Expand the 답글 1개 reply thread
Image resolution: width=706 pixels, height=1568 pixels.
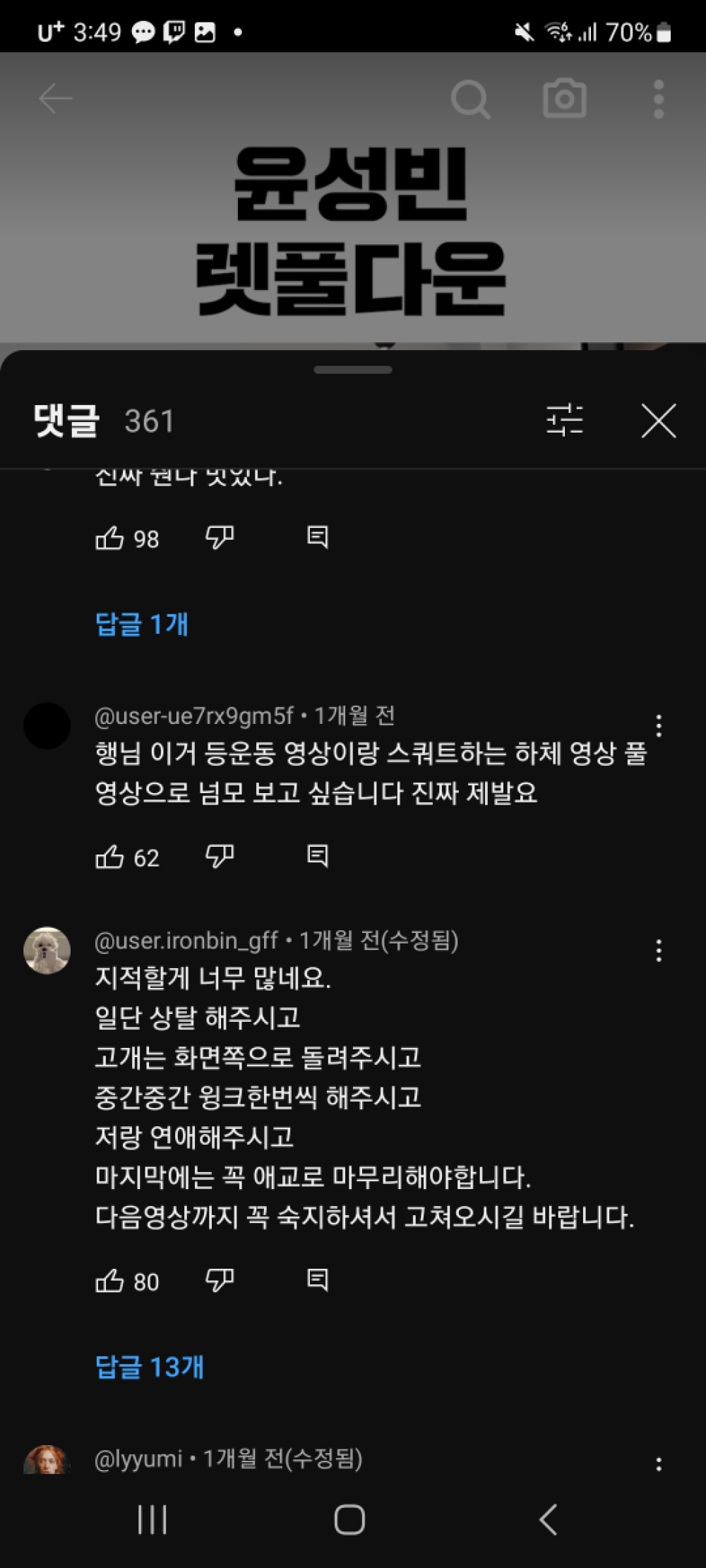(142, 625)
